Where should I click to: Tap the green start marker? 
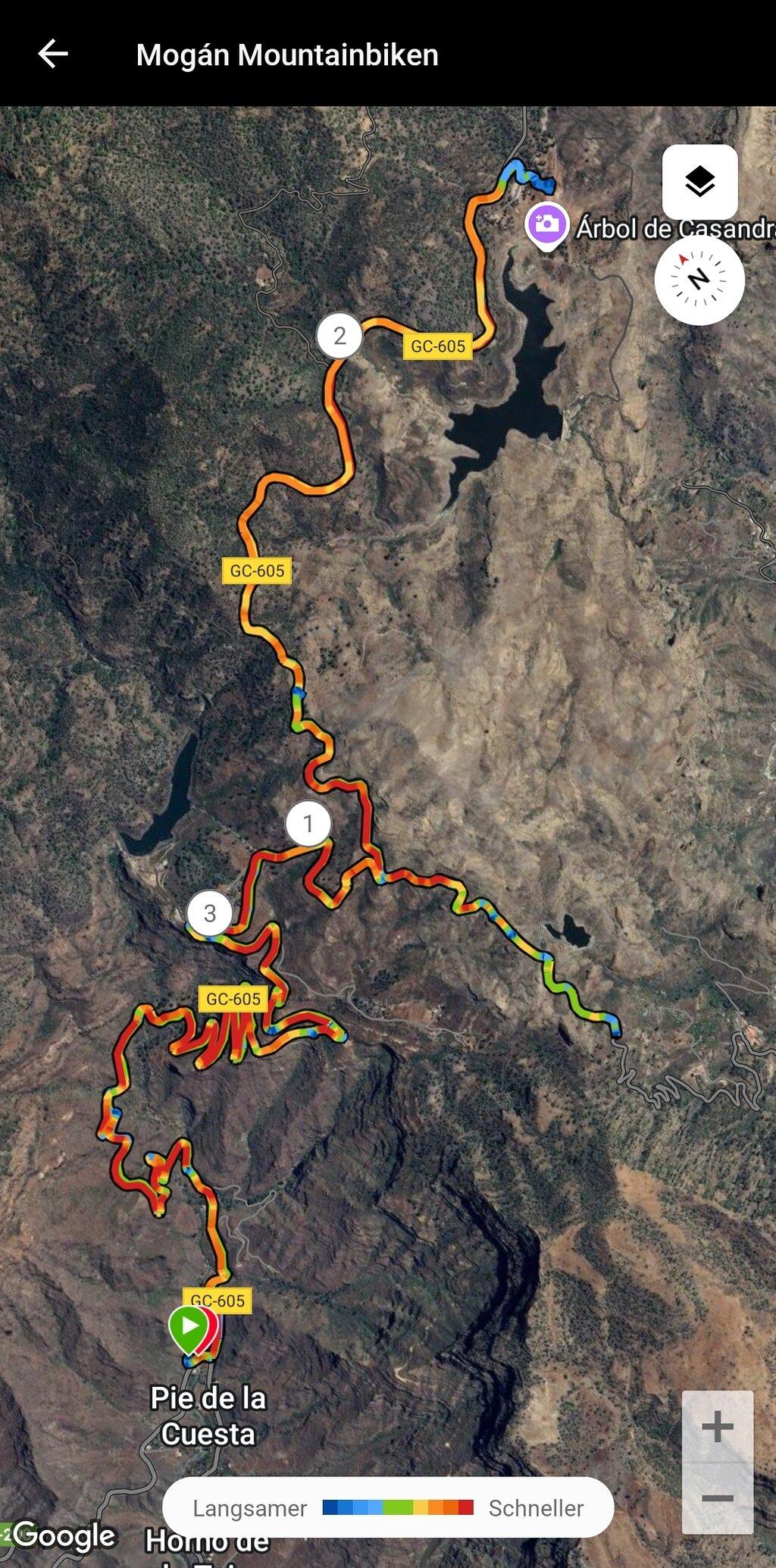[x=188, y=1329]
